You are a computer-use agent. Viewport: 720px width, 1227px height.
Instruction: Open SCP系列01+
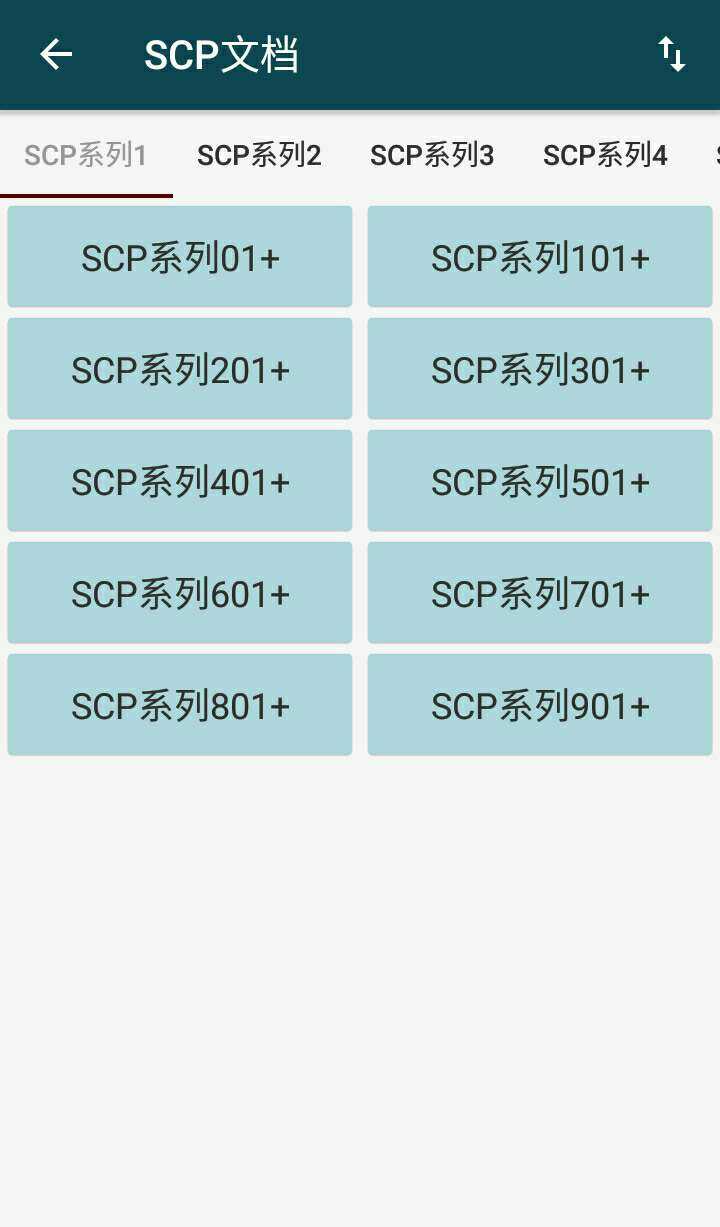pyautogui.click(x=180, y=257)
